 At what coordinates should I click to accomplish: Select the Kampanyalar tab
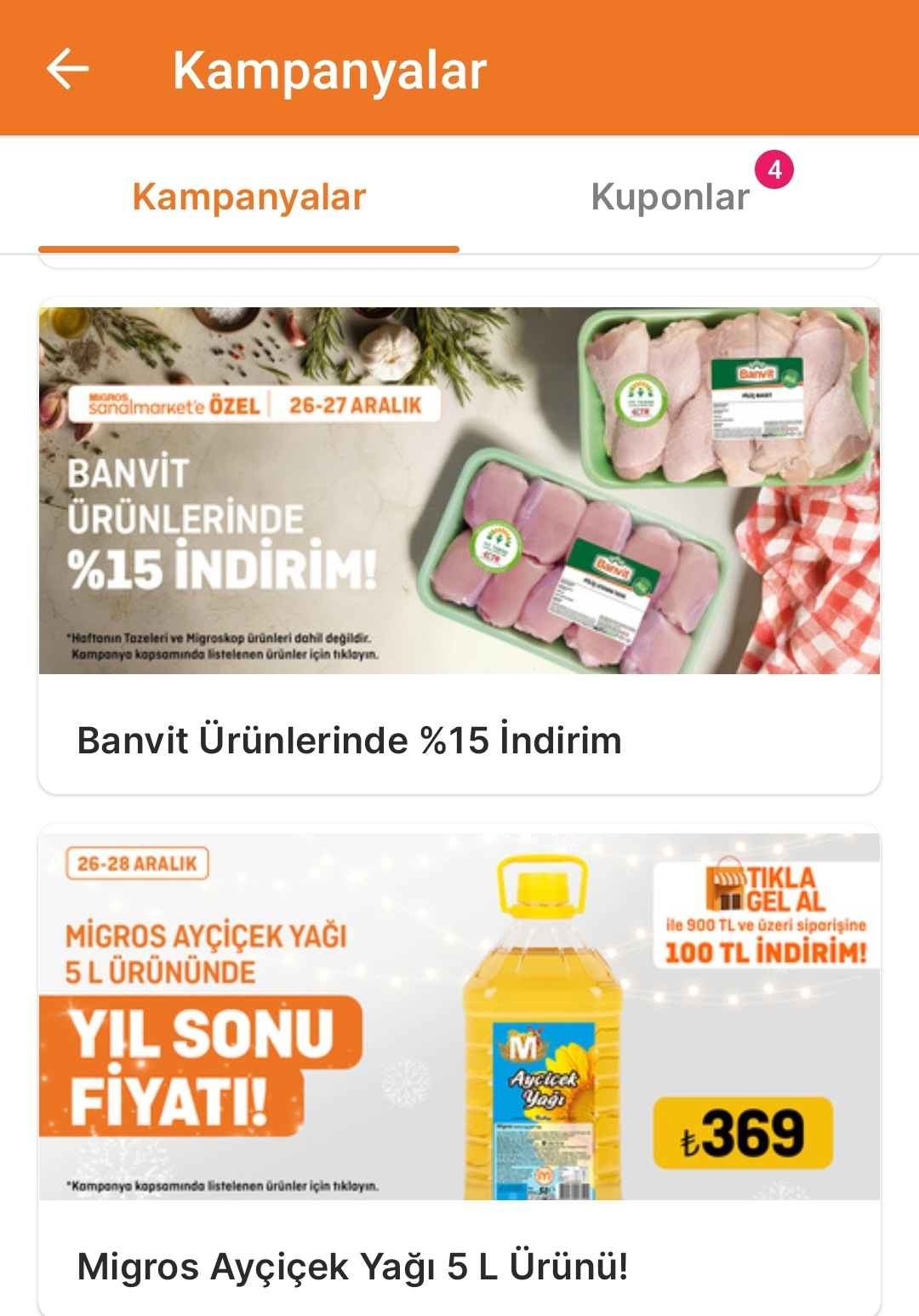point(248,197)
